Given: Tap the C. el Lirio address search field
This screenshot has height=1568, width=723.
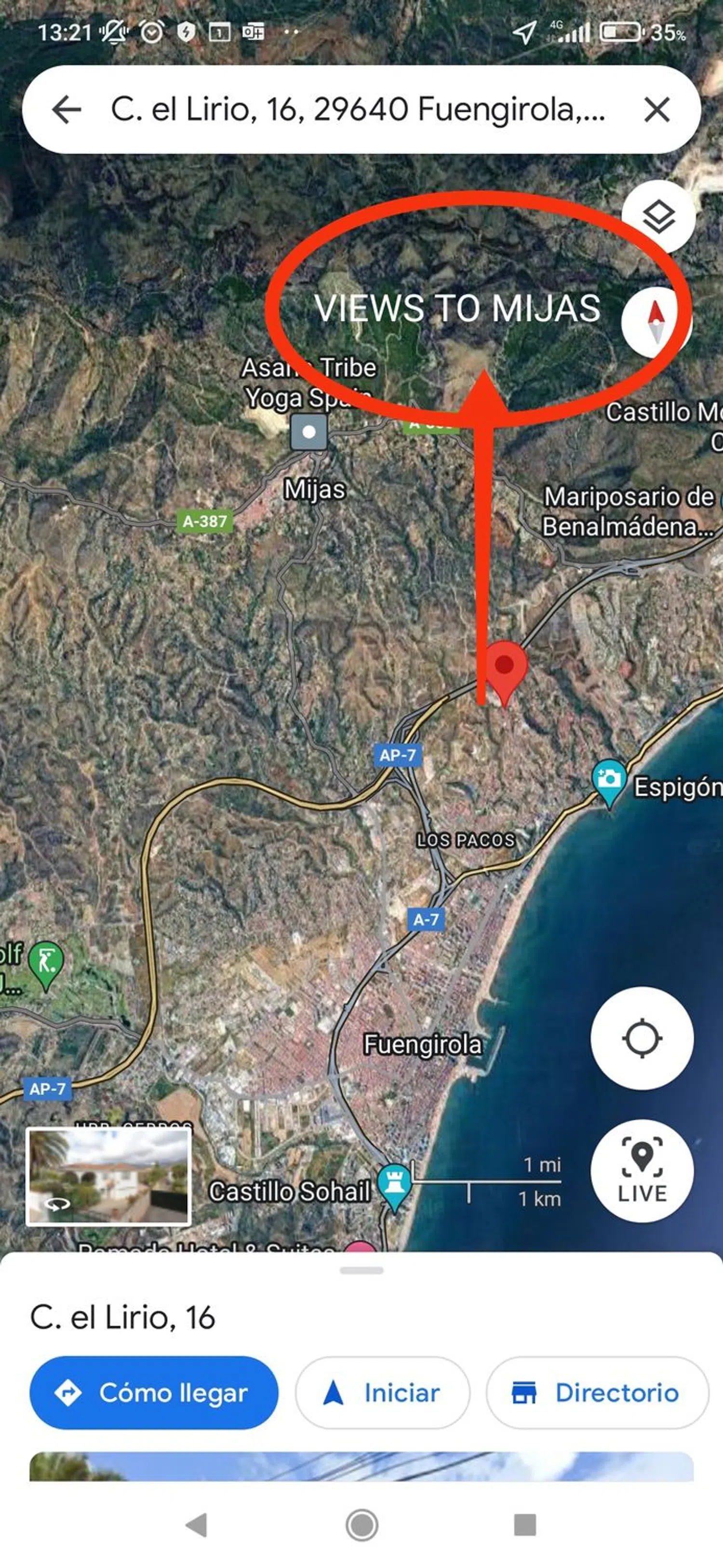Looking at the screenshot, I should (358, 110).
